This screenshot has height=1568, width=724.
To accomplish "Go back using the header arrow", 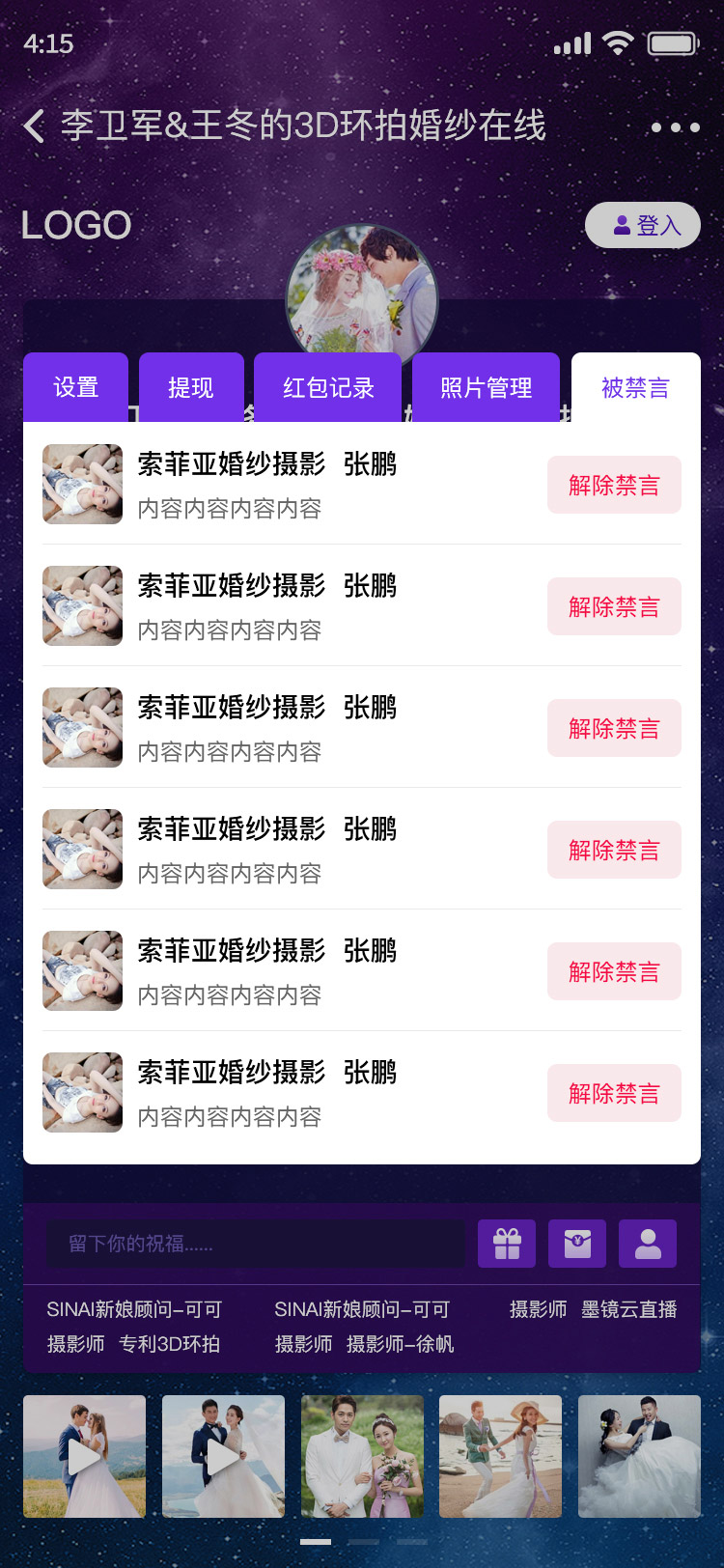I will coord(35,126).
